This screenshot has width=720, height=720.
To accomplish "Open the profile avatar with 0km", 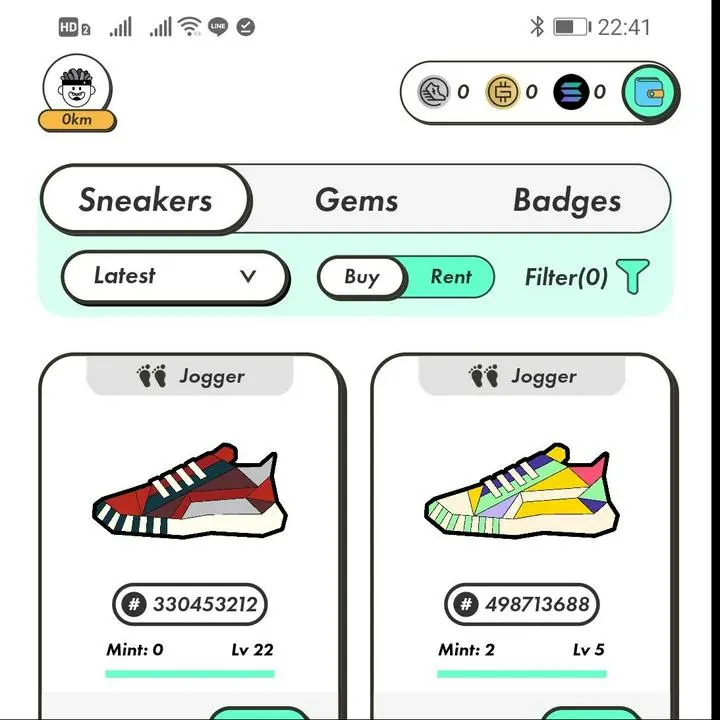I will [77, 93].
